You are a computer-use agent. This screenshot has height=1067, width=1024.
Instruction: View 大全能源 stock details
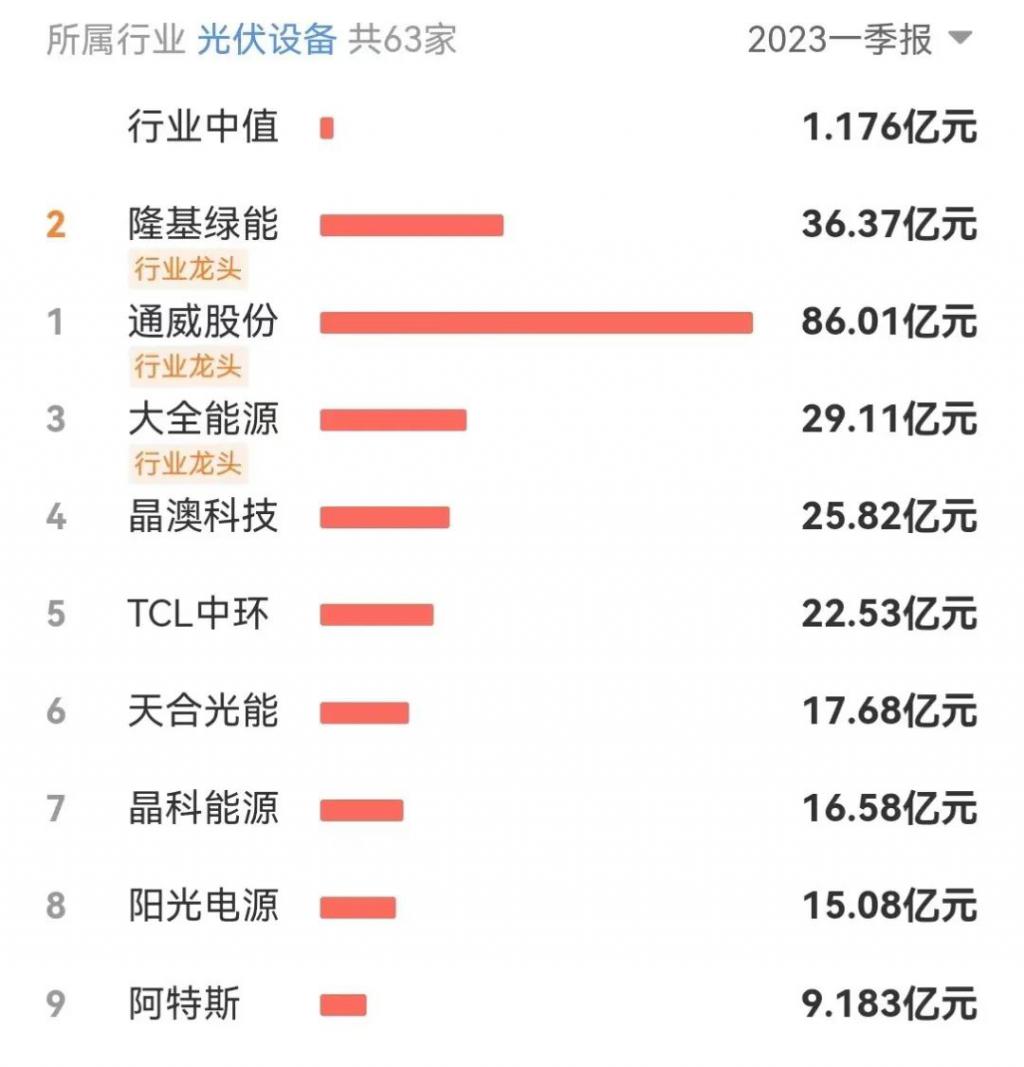(203, 419)
